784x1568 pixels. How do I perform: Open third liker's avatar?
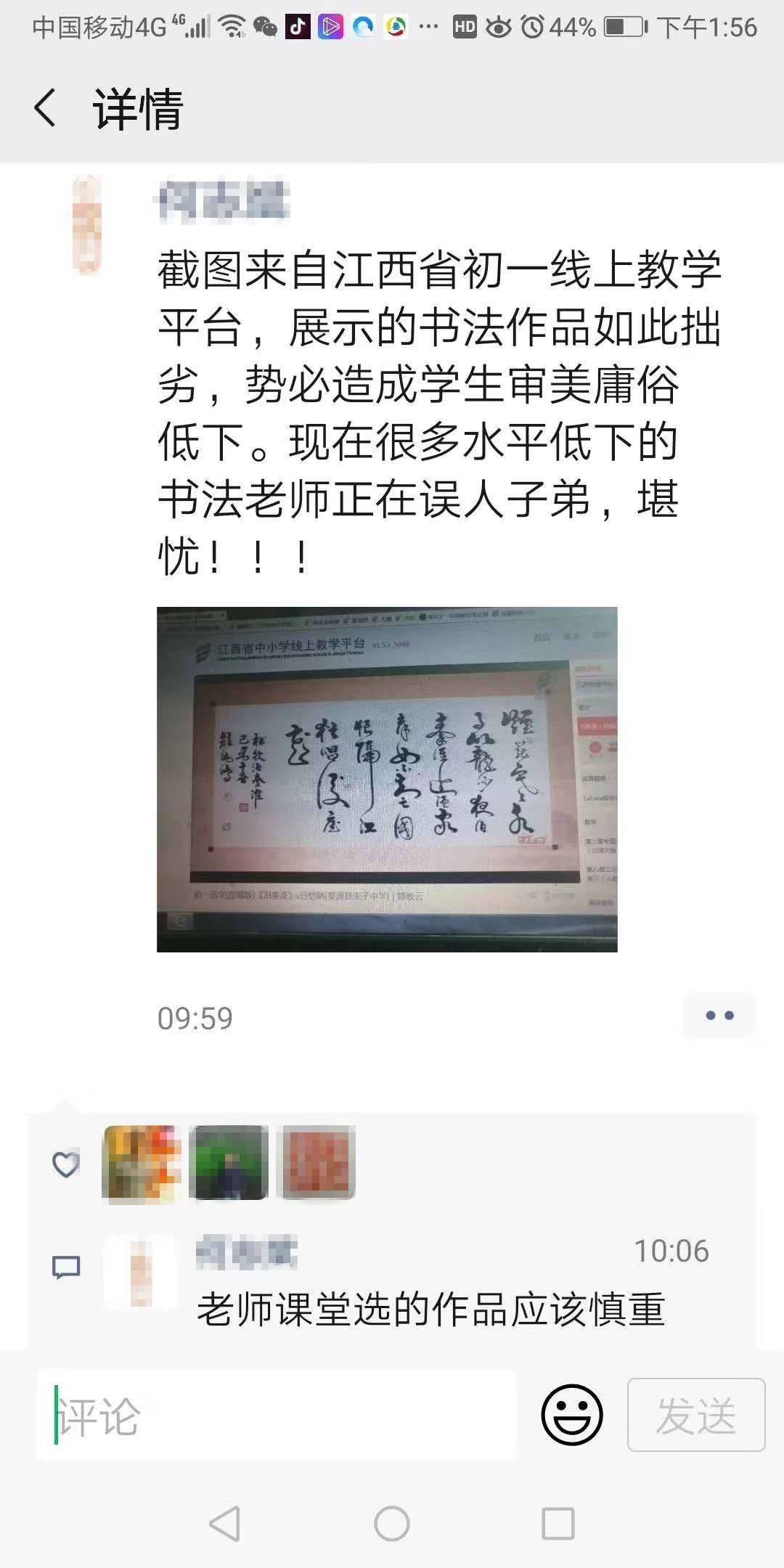(x=318, y=1162)
